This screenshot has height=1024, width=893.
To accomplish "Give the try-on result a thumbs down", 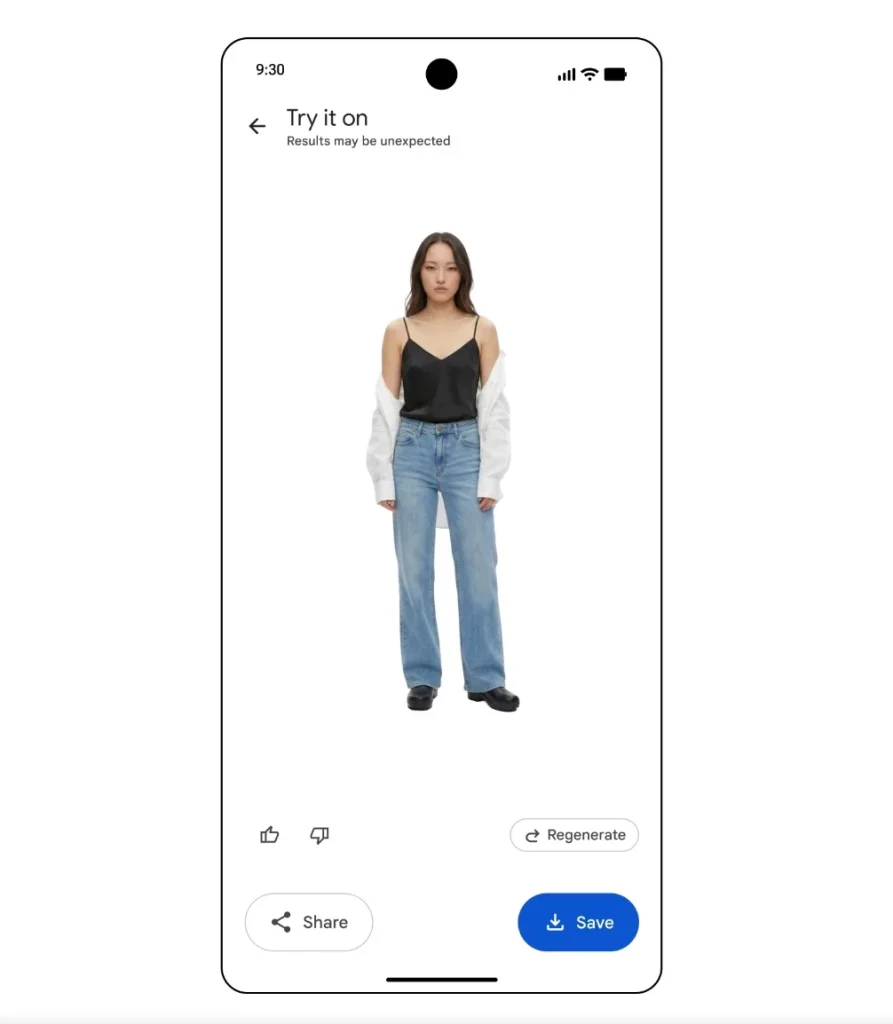I will [320, 835].
